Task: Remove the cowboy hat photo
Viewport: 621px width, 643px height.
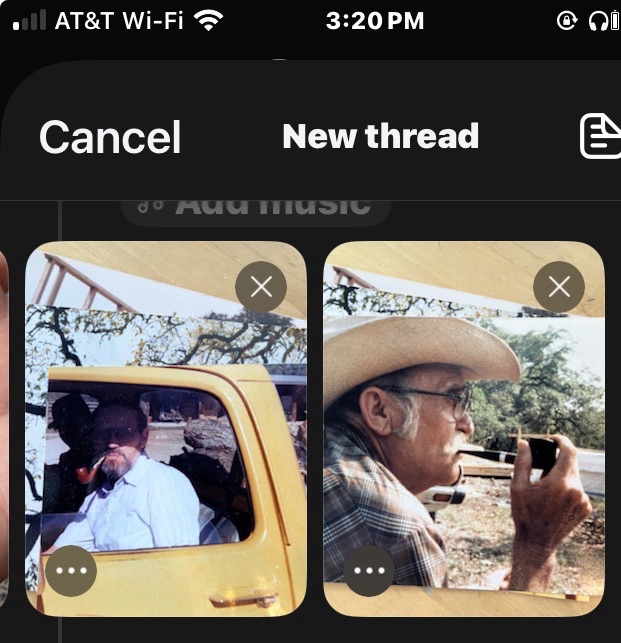Action: 559,286
